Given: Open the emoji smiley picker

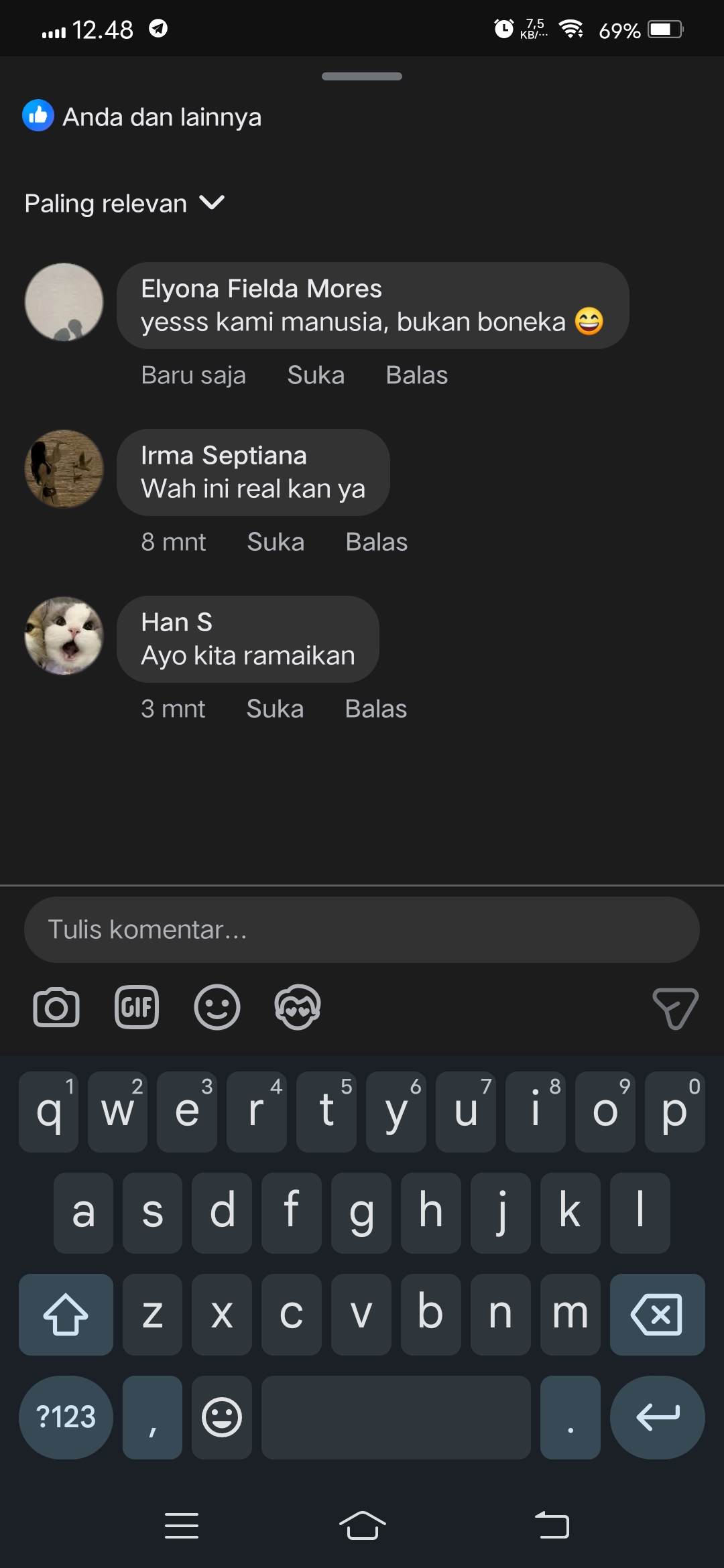Looking at the screenshot, I should [x=217, y=1007].
